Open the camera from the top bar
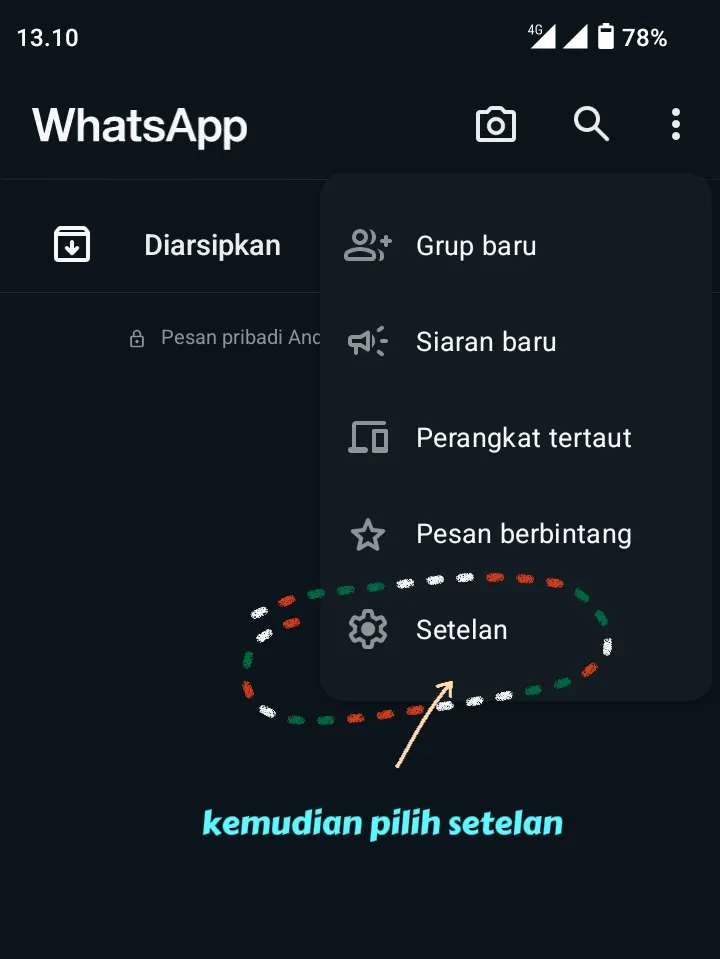Screen dimensions: 720x959 pos(495,125)
